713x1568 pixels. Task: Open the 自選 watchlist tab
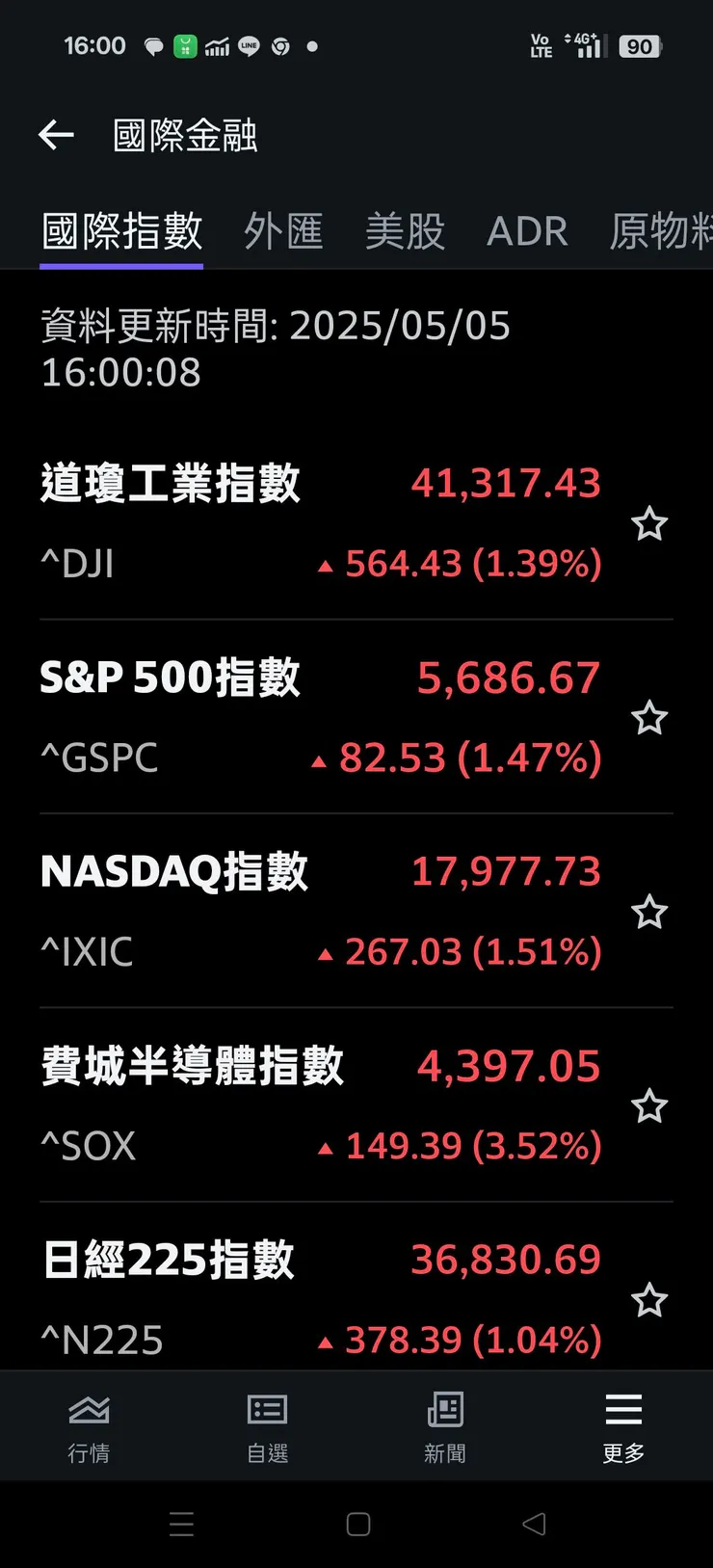coord(267,1427)
